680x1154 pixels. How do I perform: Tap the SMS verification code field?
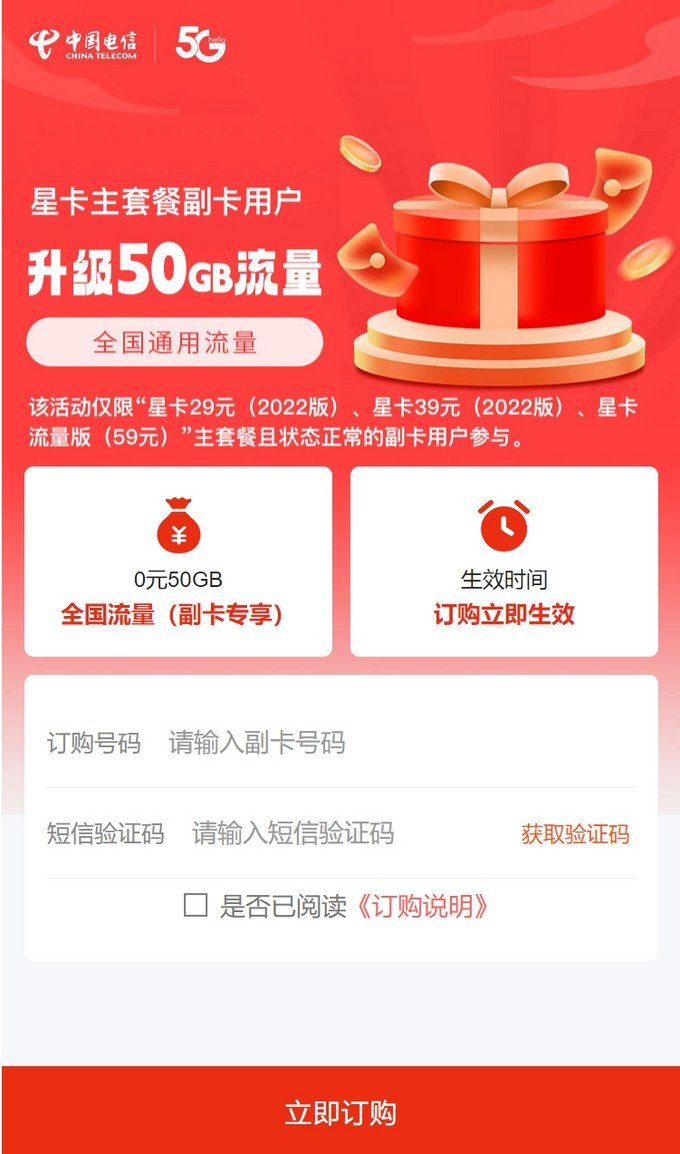pyautogui.click(x=340, y=833)
